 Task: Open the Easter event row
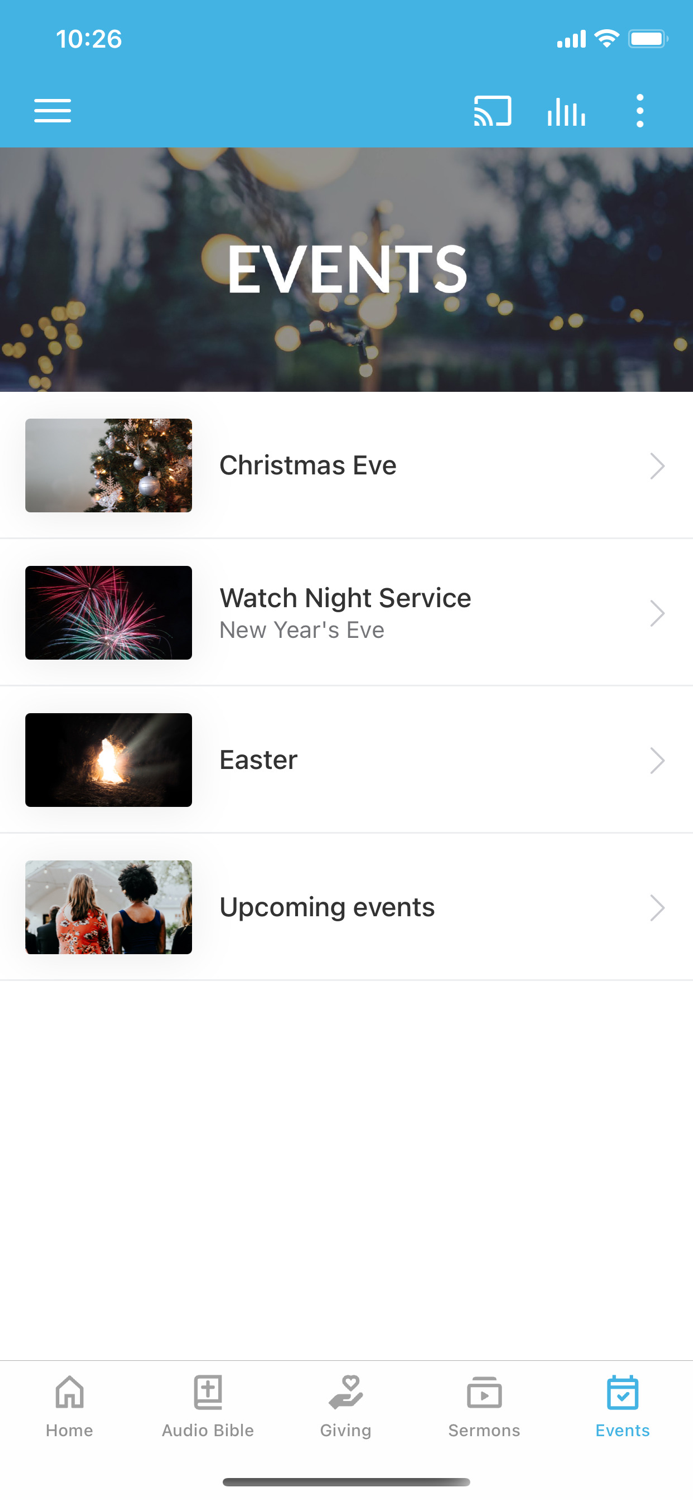coord(346,760)
